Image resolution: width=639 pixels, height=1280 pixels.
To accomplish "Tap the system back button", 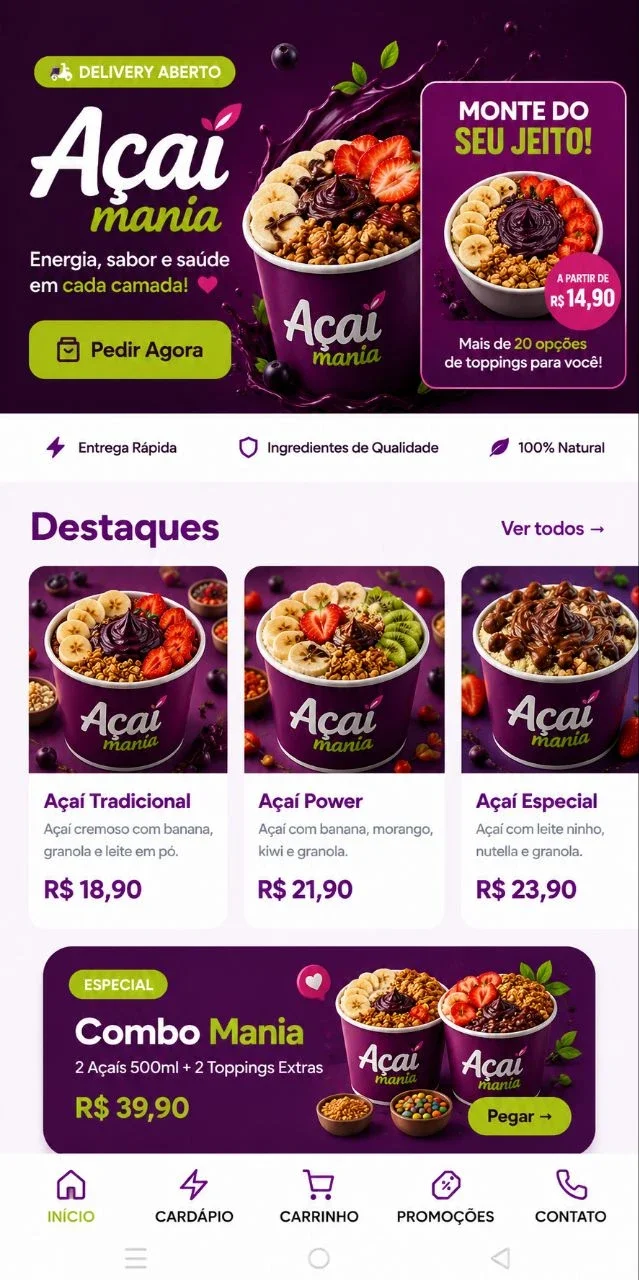I will click(501, 1258).
